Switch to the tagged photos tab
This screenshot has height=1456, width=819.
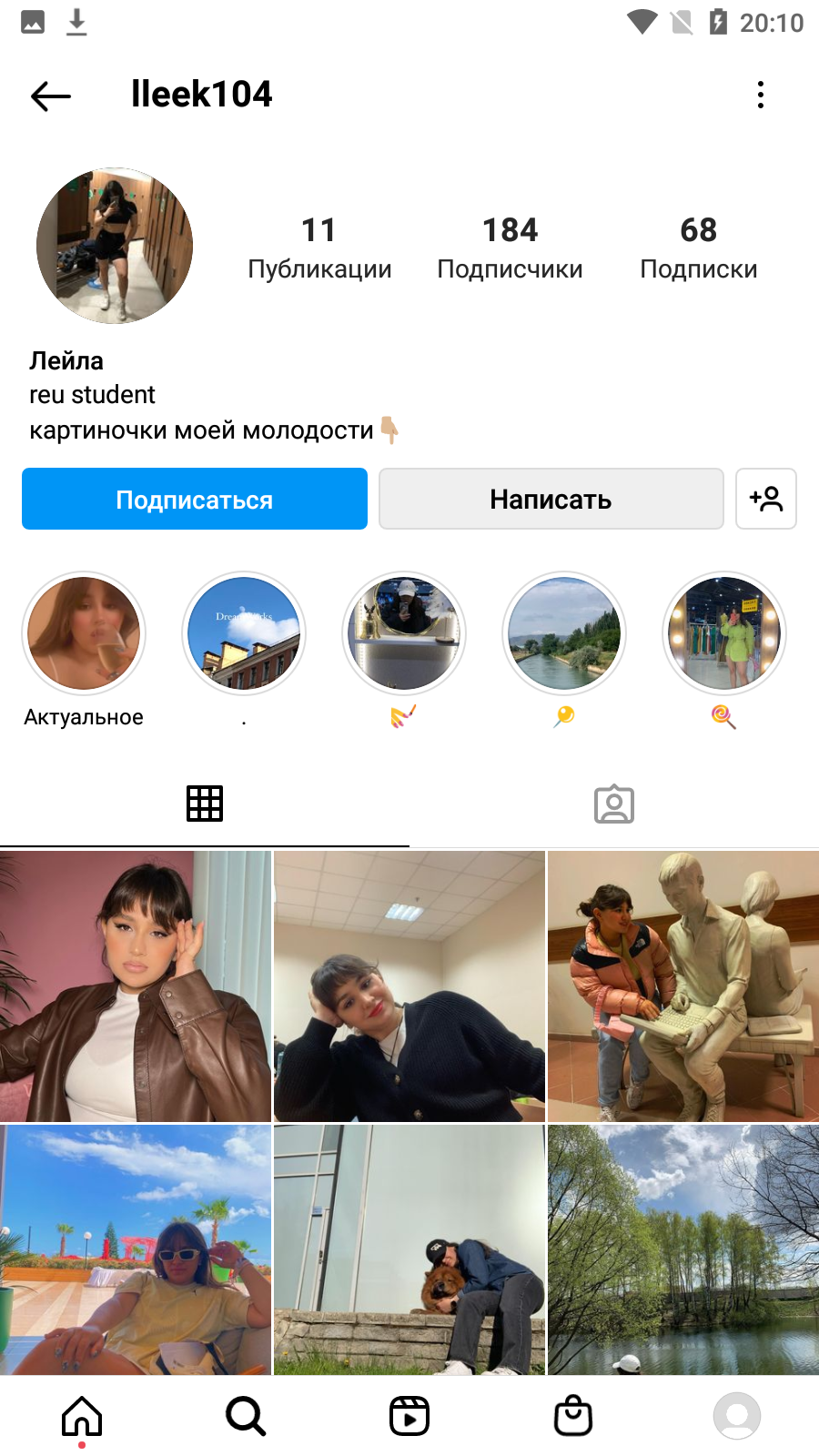click(614, 804)
